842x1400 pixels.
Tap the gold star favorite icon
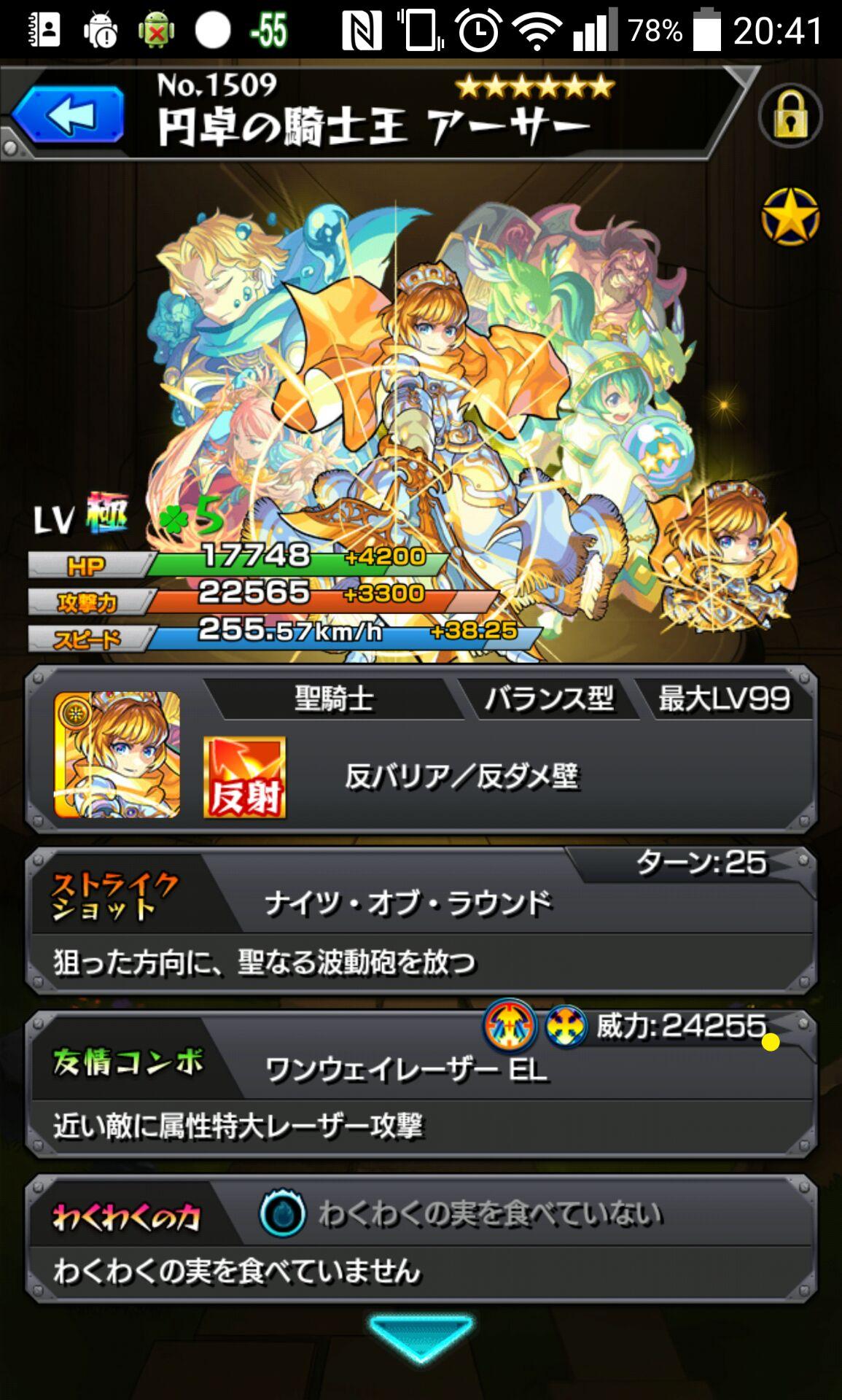[790, 216]
